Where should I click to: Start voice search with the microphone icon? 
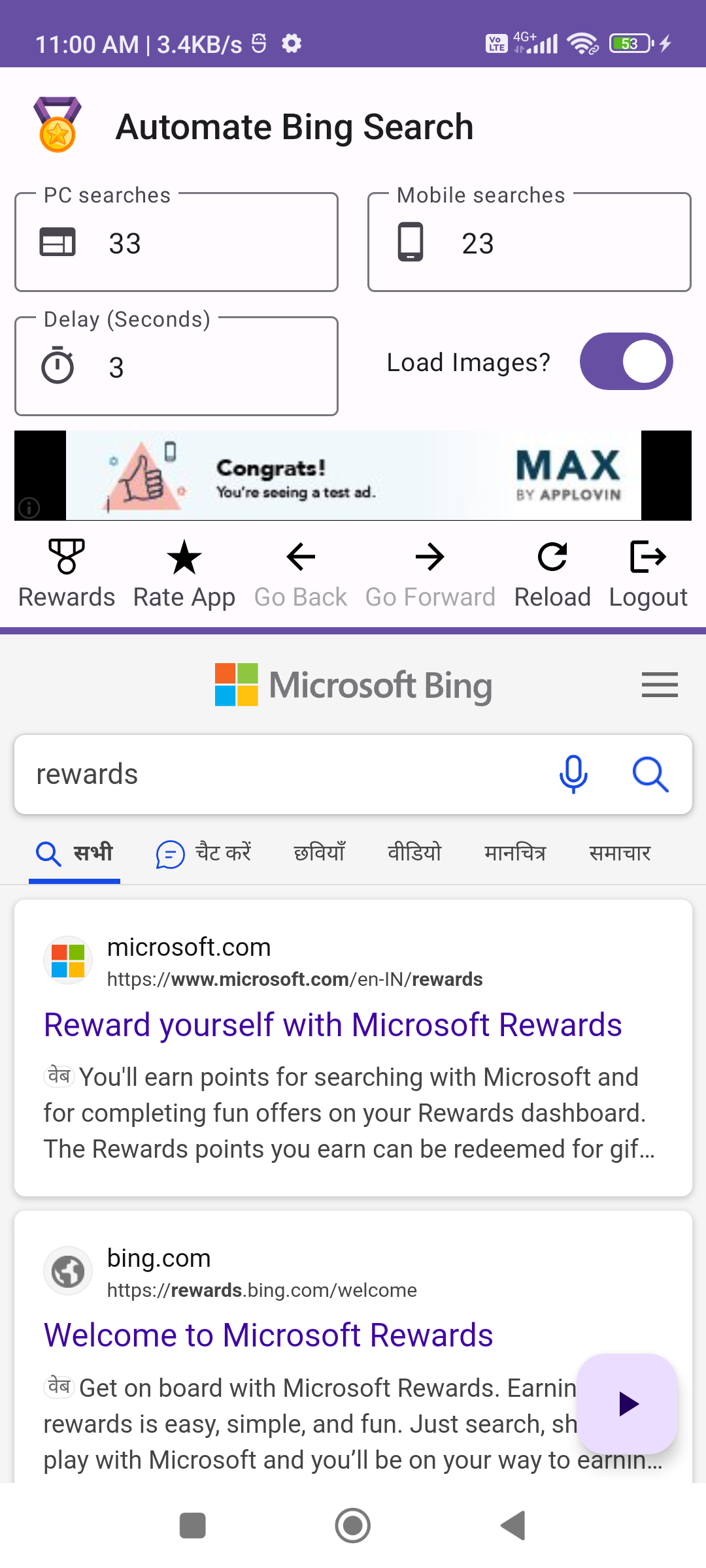pyautogui.click(x=573, y=774)
